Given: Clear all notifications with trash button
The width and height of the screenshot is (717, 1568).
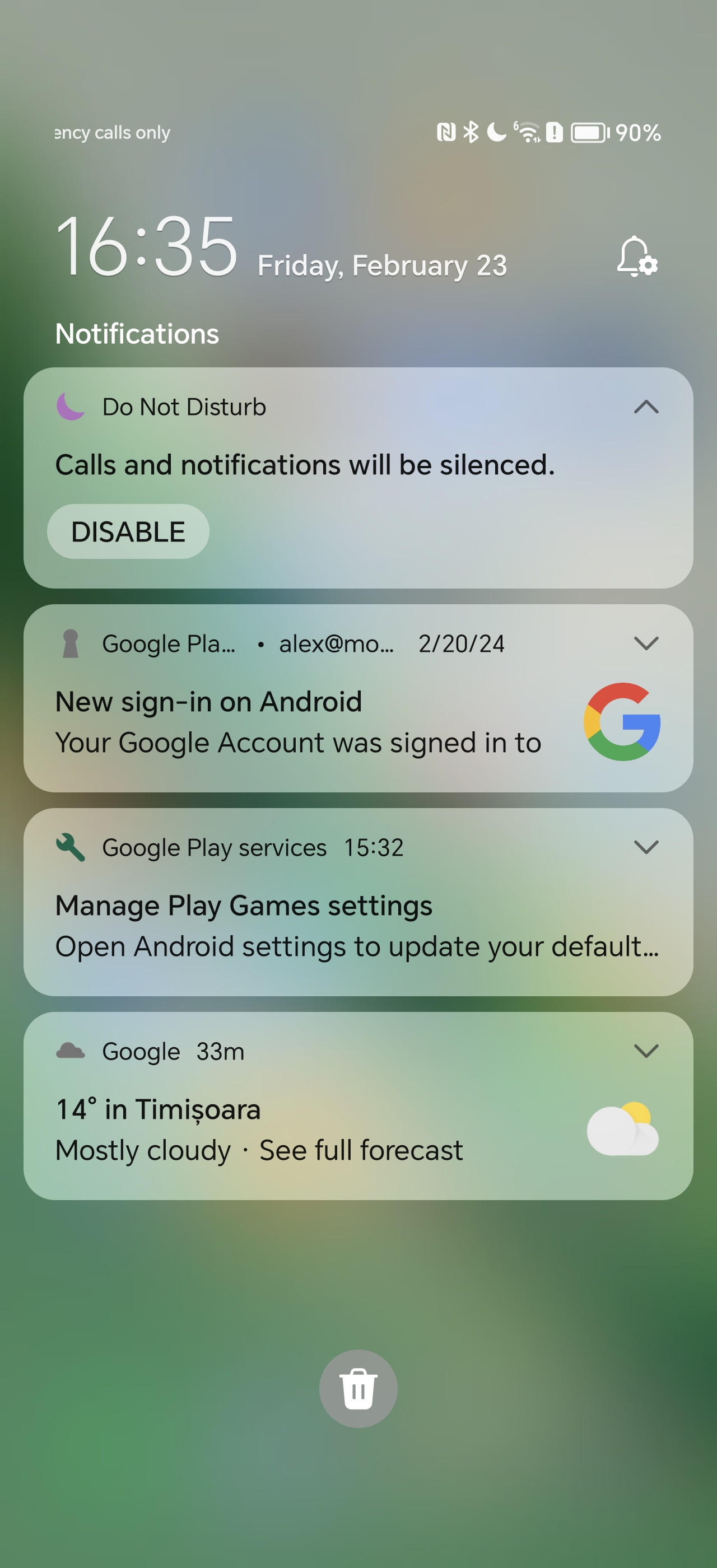Looking at the screenshot, I should pyautogui.click(x=358, y=1388).
